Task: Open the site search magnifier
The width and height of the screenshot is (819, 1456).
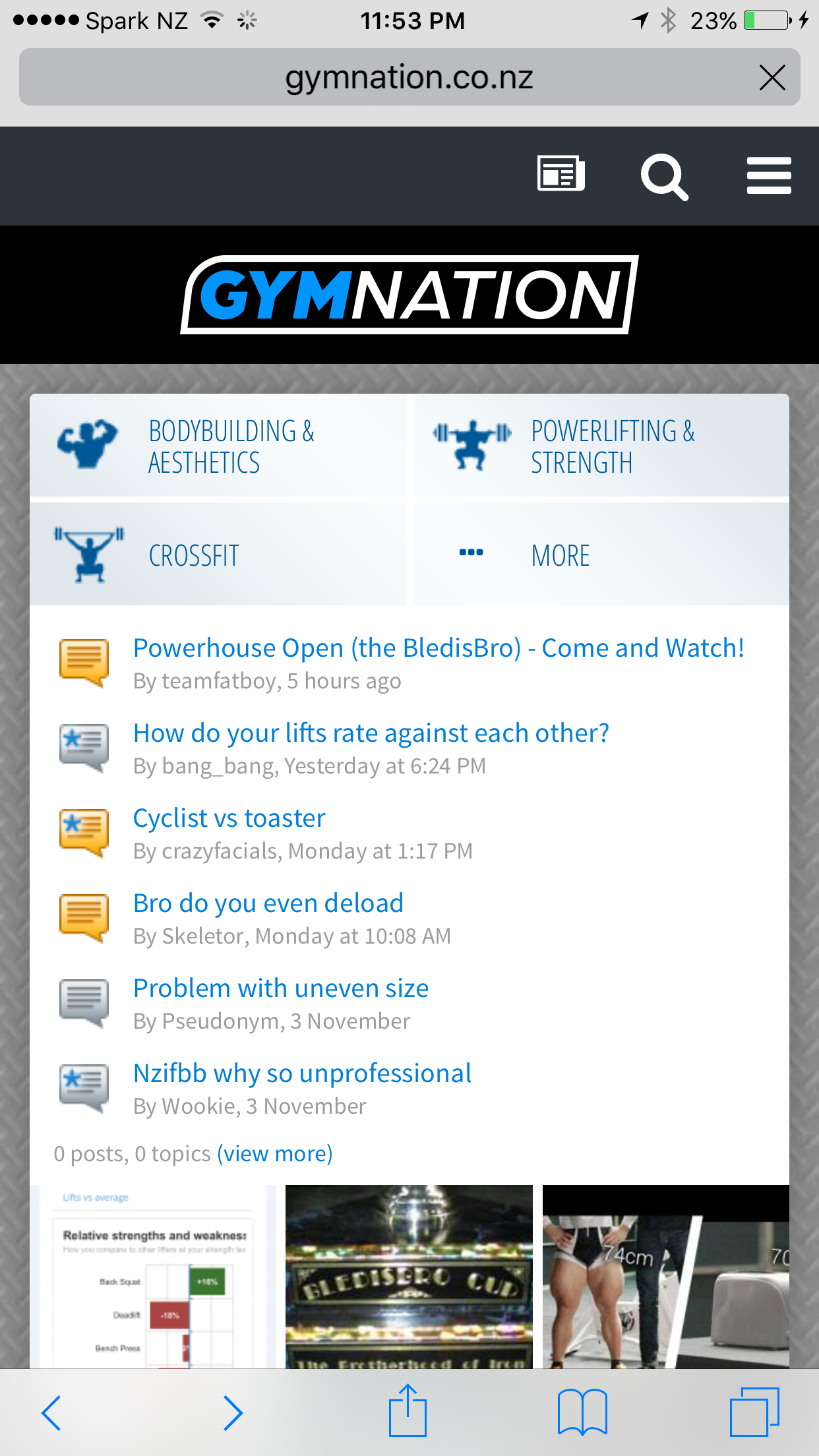Action: pos(664,177)
